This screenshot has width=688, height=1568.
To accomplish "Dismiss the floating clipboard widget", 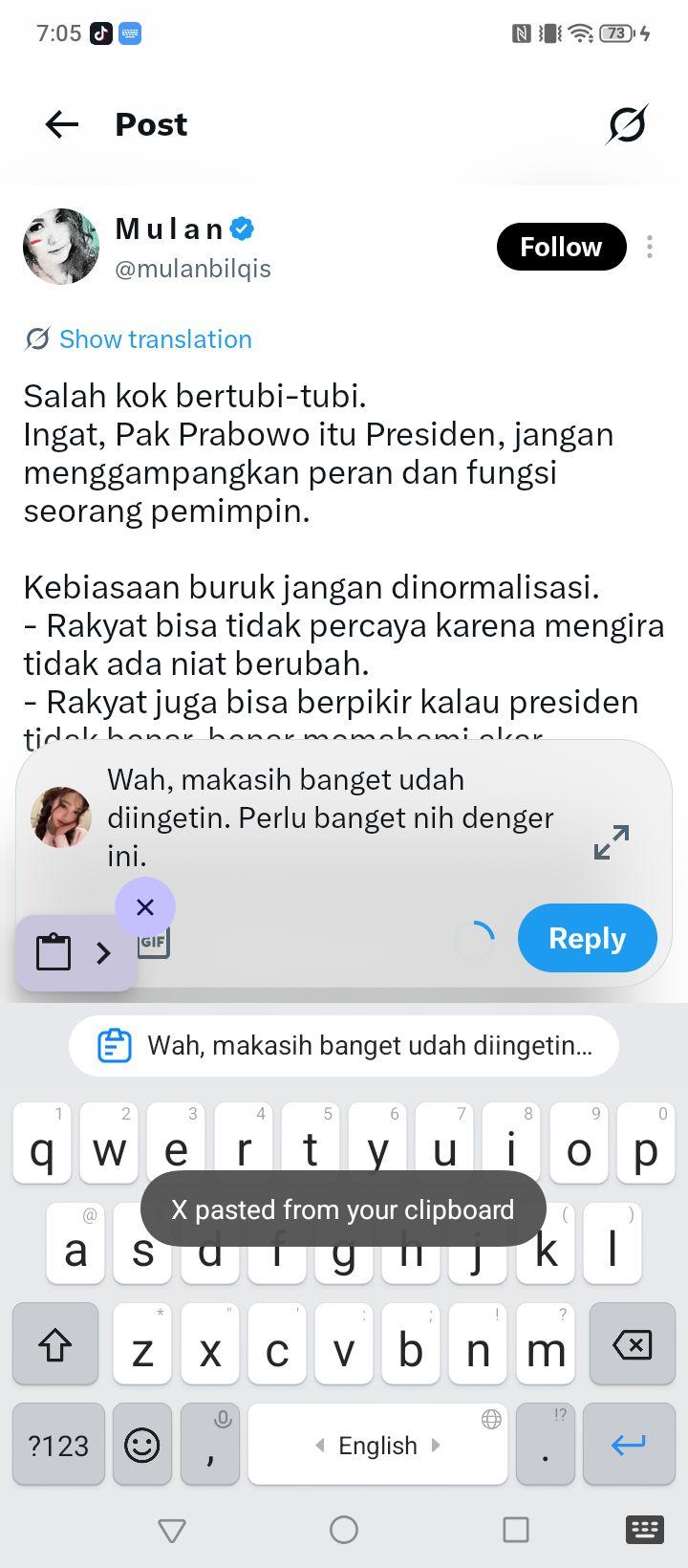I will pos(145,907).
